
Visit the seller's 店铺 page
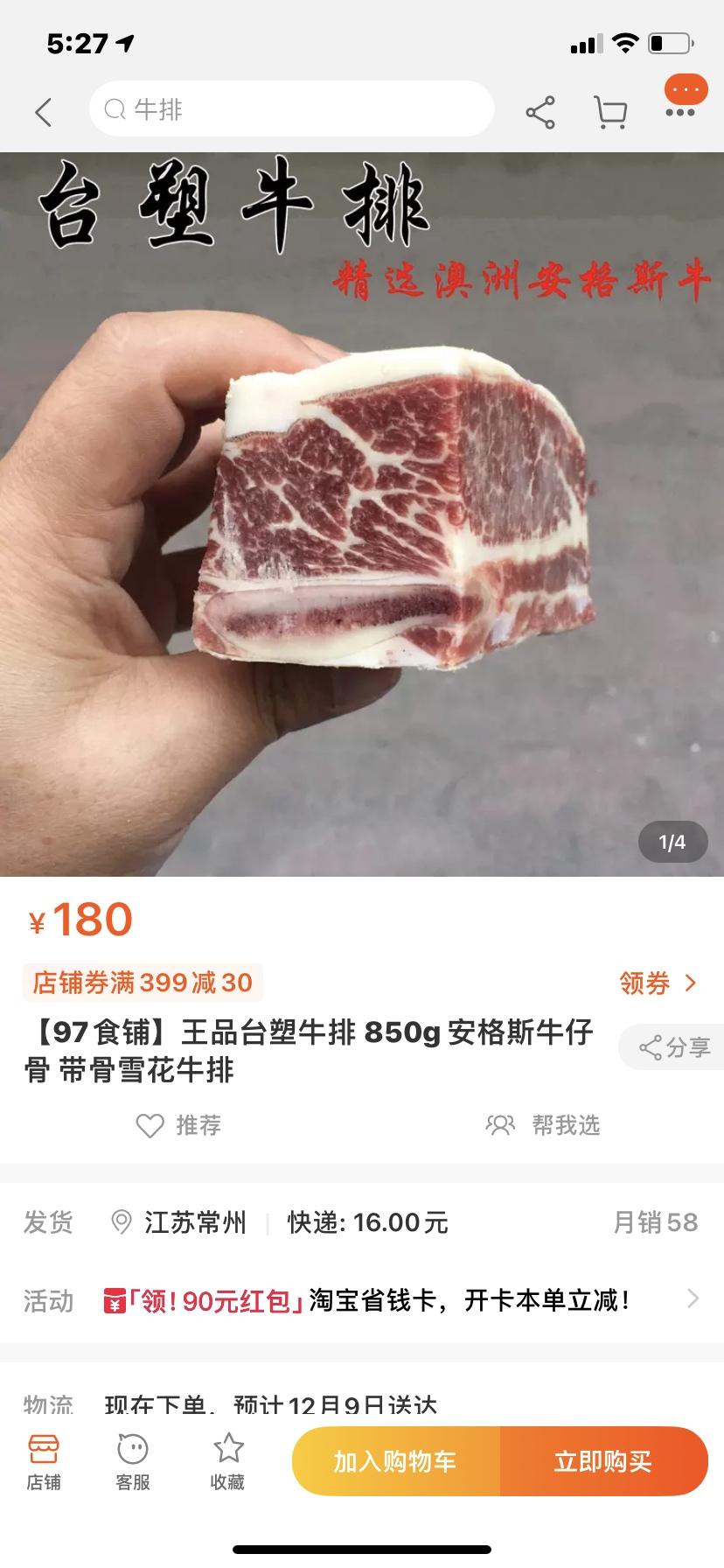44,1462
